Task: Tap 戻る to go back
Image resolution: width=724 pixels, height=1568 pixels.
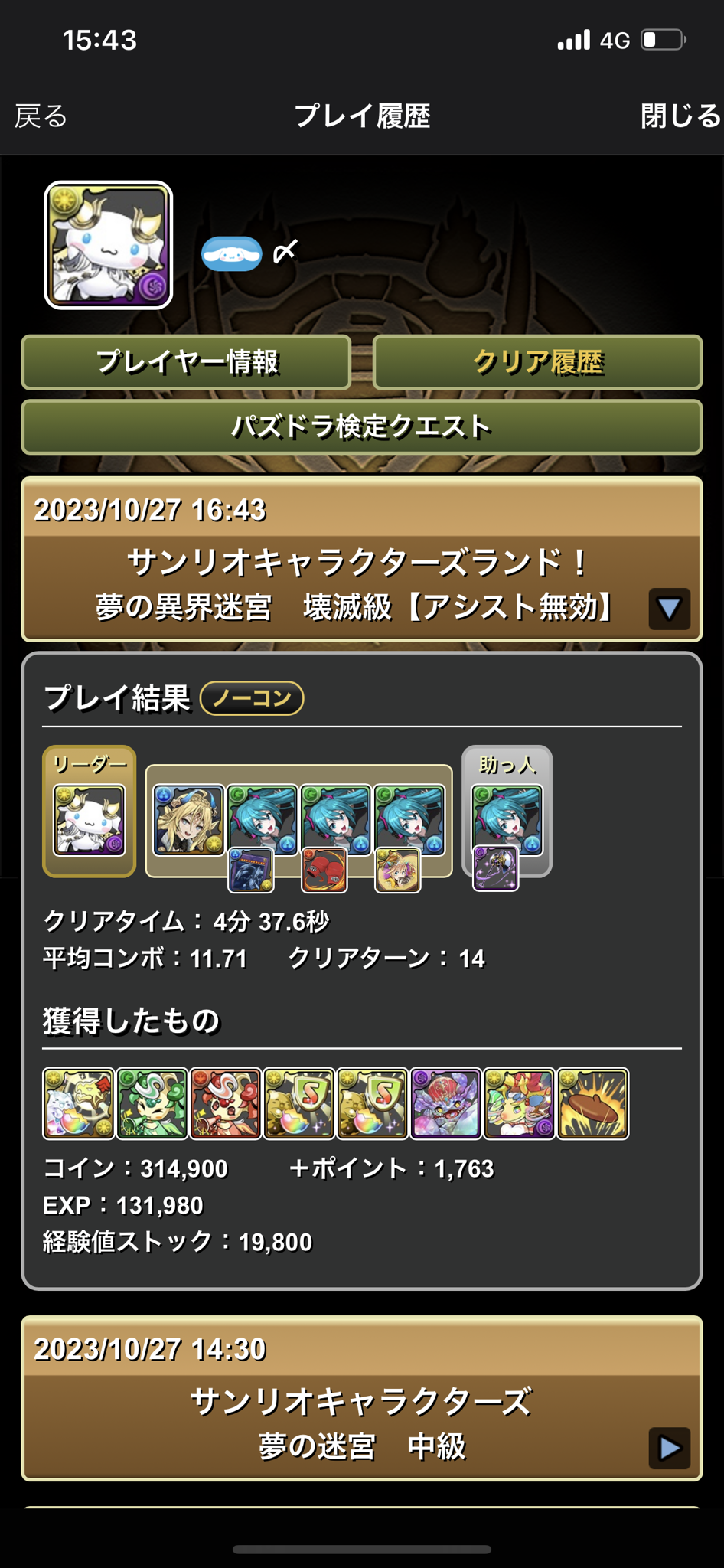Action: pos(41,116)
